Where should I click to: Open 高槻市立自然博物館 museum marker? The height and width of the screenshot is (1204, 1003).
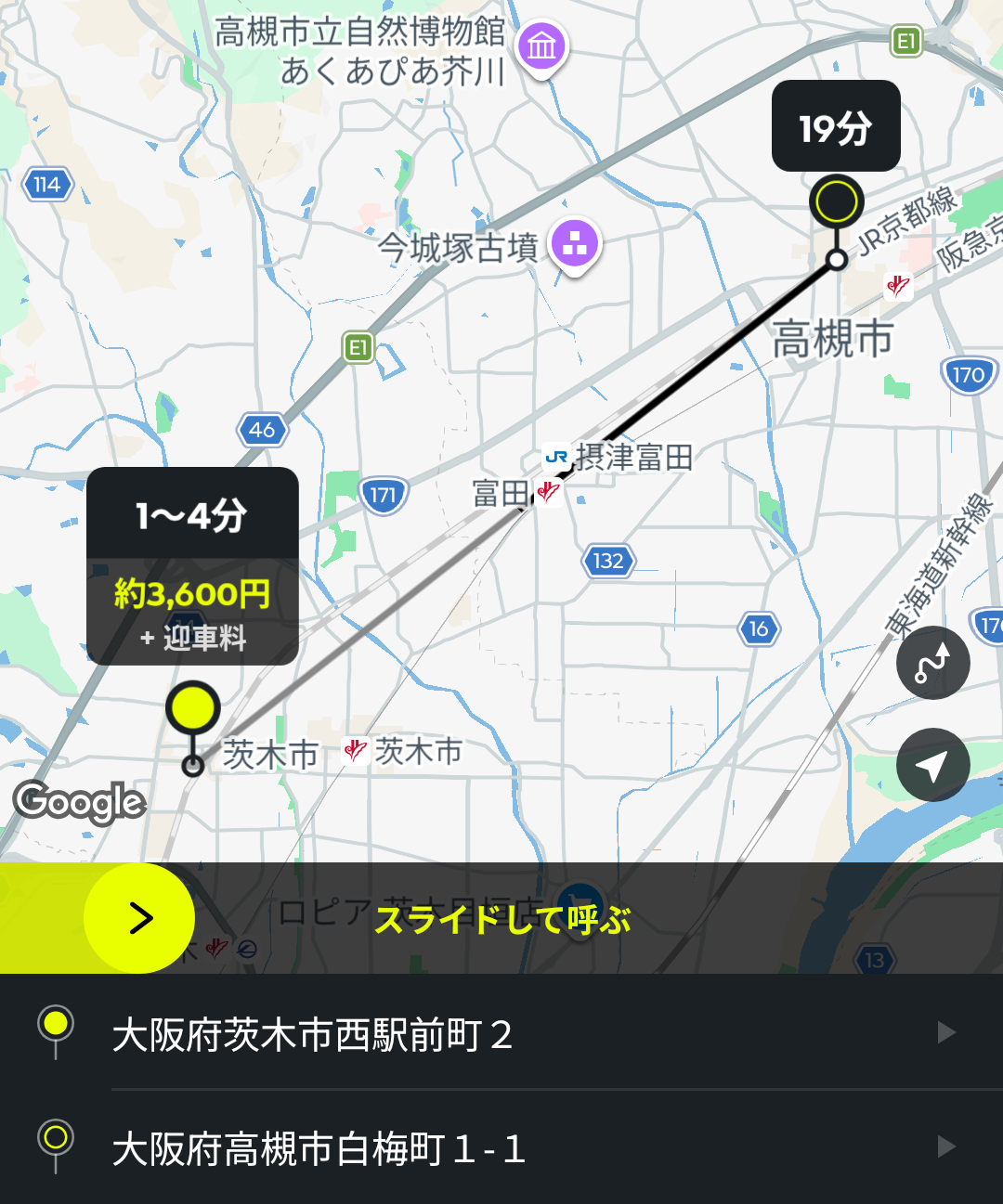coord(541,45)
